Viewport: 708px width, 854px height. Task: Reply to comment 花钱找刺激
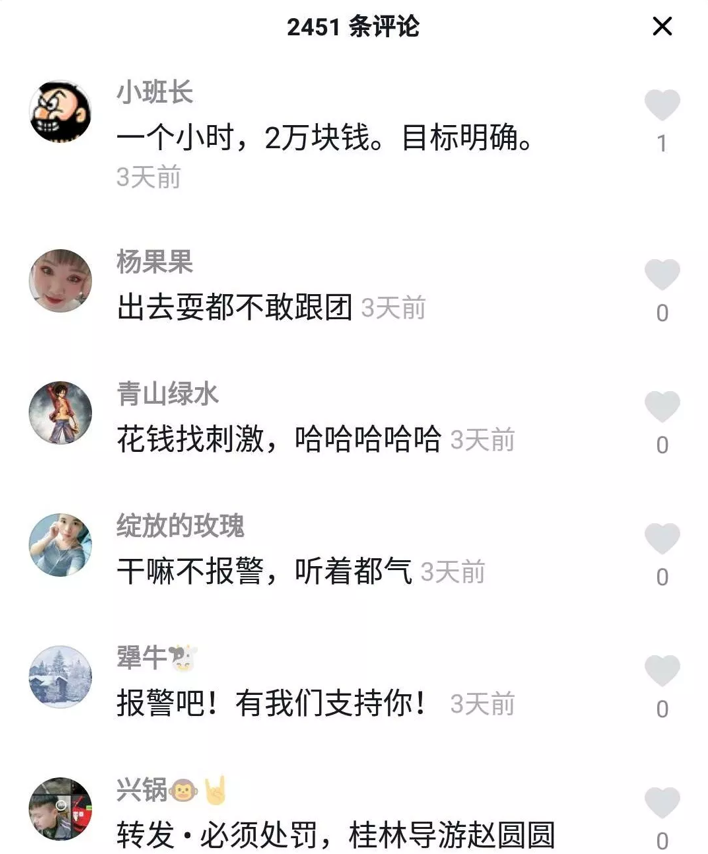(278, 440)
